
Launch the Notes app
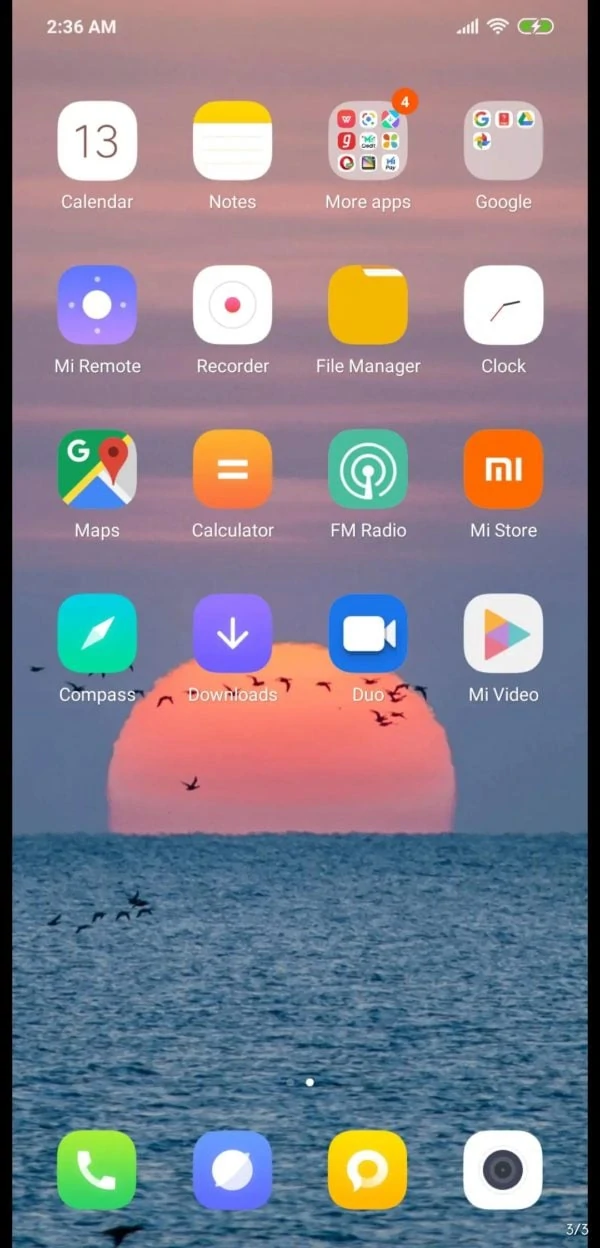(x=232, y=141)
